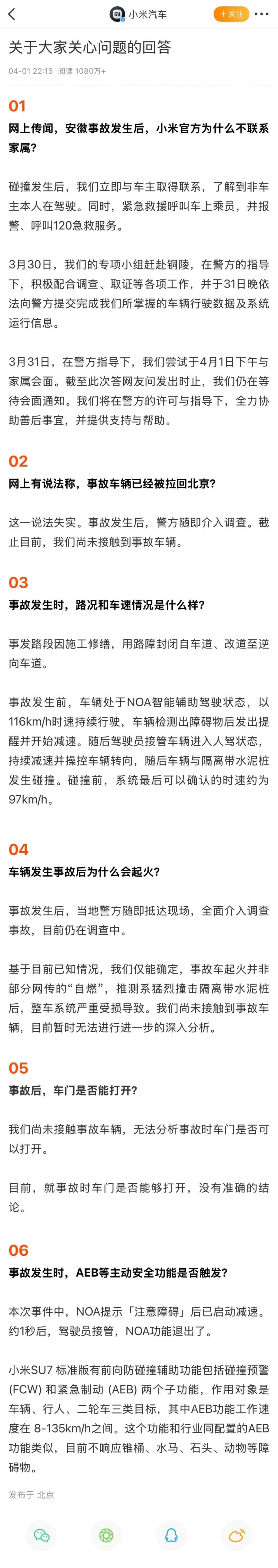
Task: Share this article to WeChat
Action: click(x=41, y=1535)
